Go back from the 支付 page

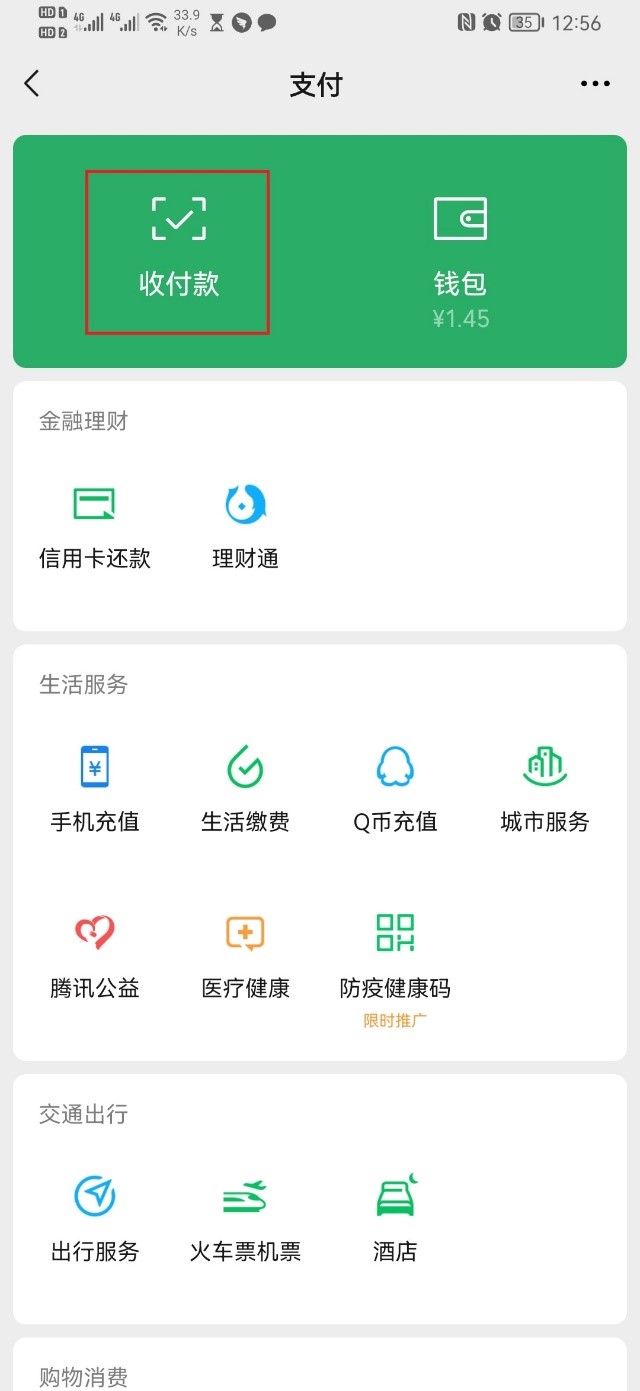[32, 84]
